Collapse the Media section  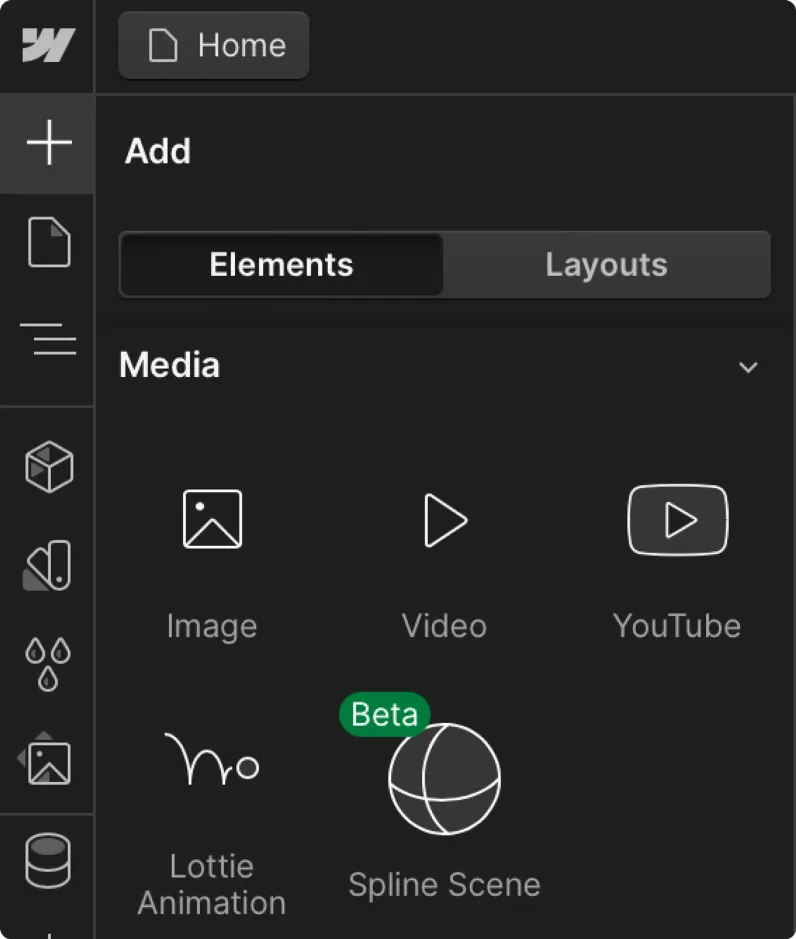[748, 367]
